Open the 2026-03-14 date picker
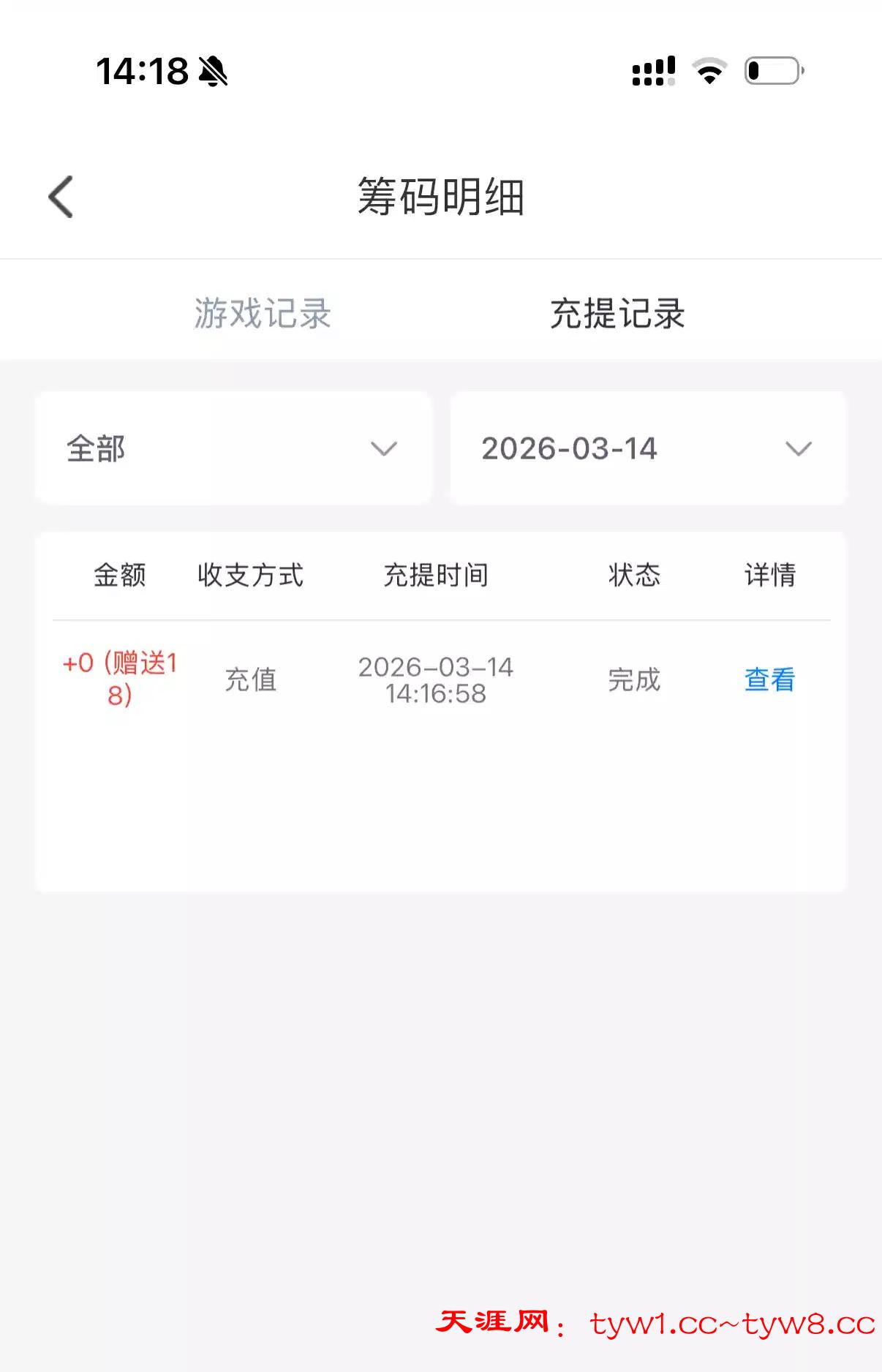This screenshot has width=882, height=1372. [x=647, y=448]
